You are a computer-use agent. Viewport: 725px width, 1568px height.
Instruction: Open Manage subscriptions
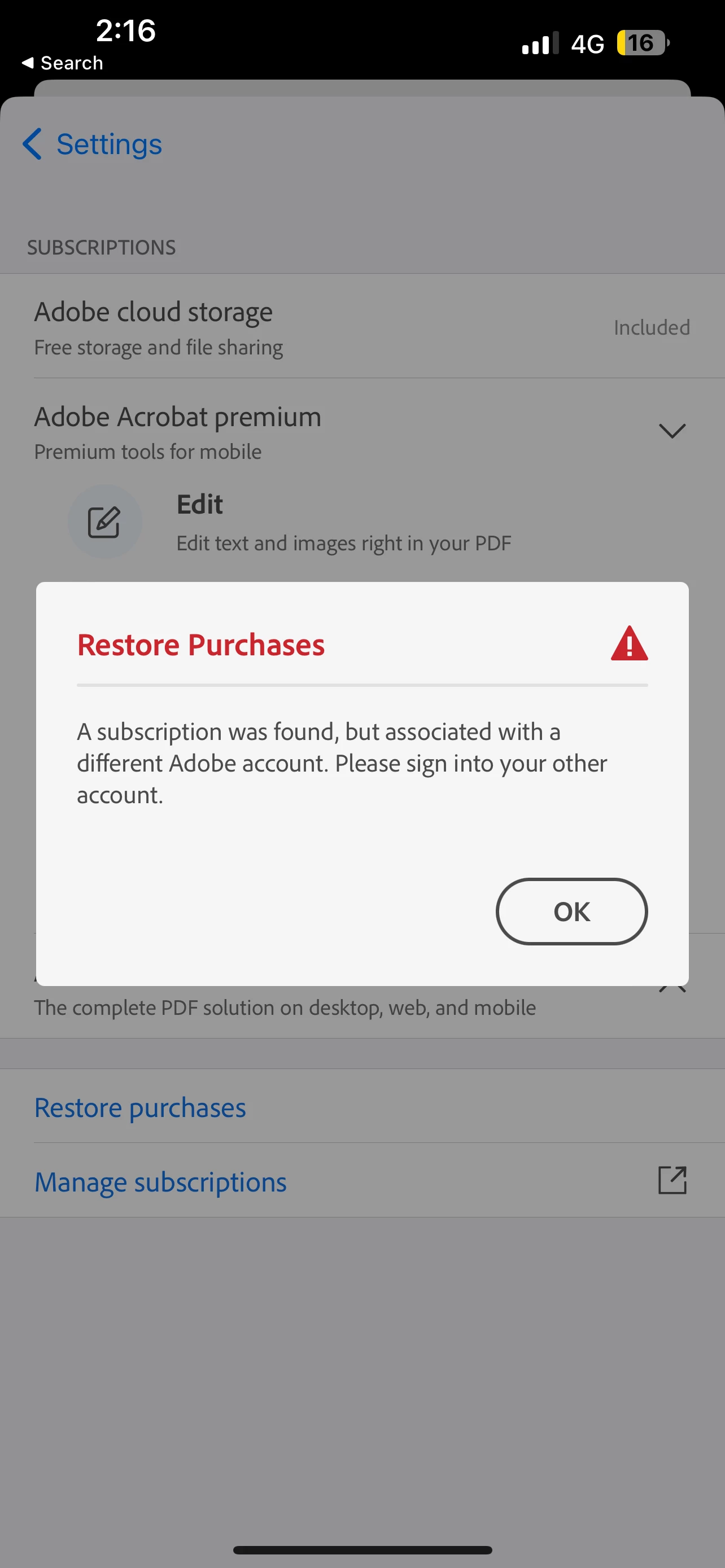tap(161, 1181)
